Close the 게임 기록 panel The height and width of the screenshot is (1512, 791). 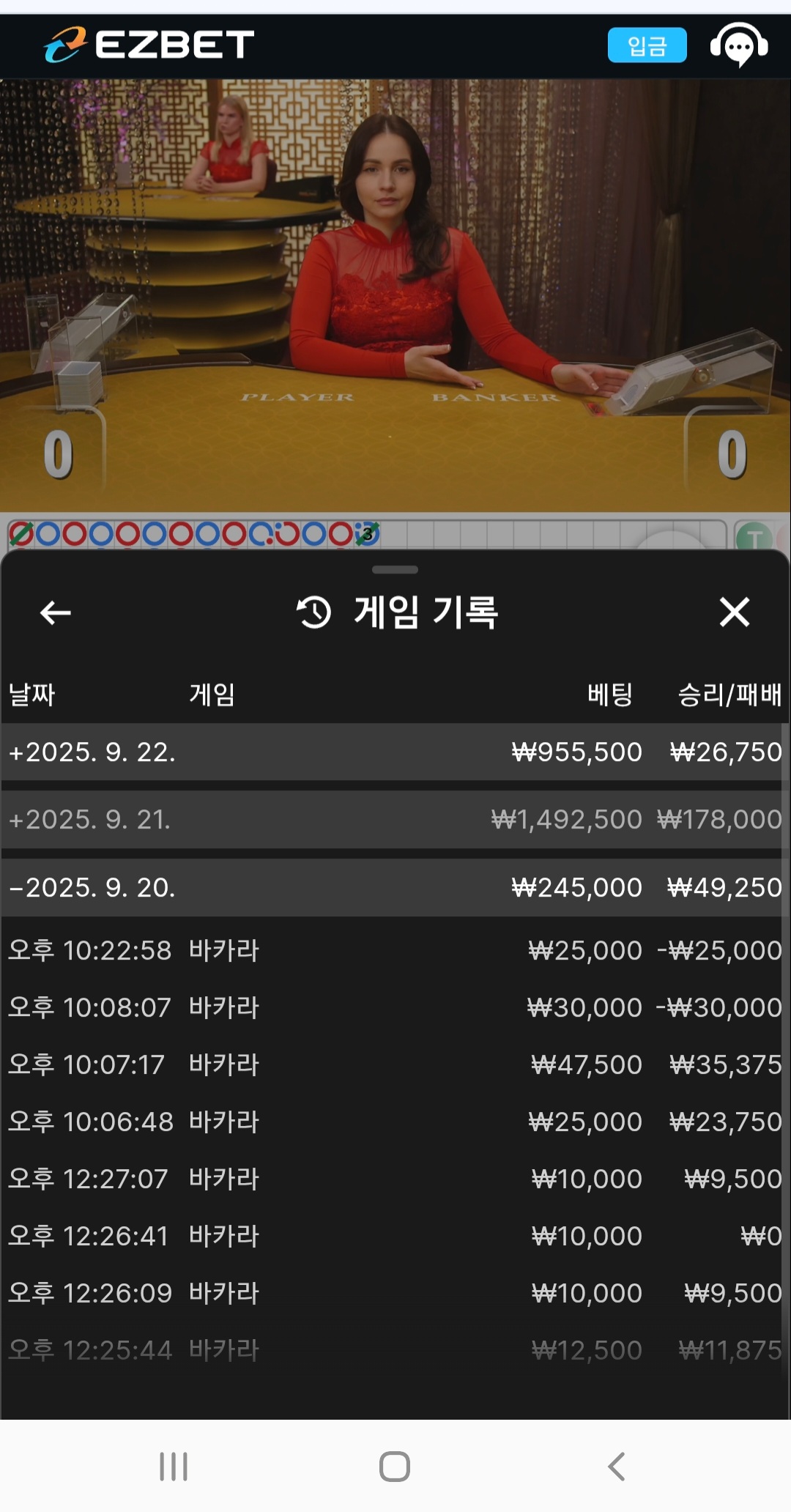(734, 612)
